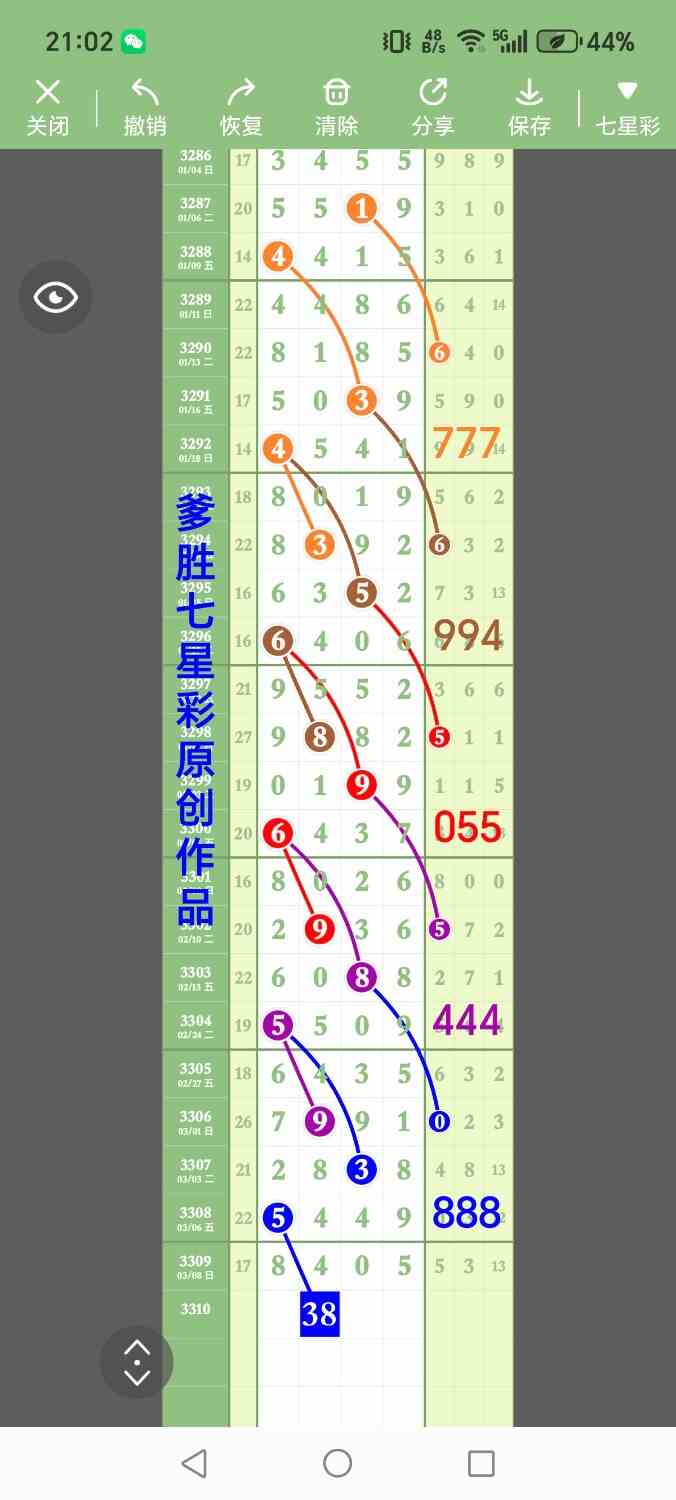Open the 七星彩 lottery dropdown
676x1500 pixels.
[x=627, y=107]
